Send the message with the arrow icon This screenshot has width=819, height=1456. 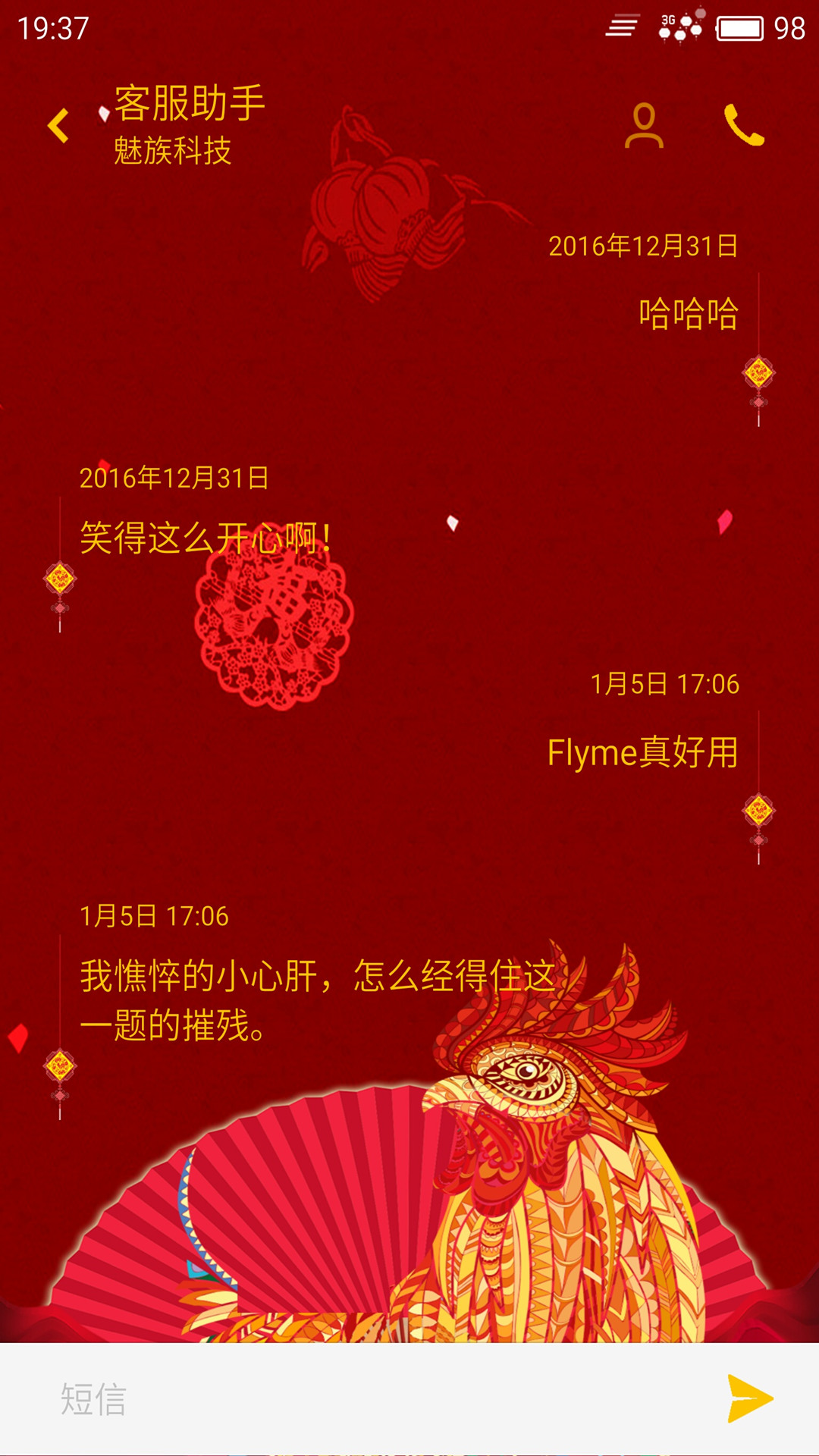tap(750, 1398)
